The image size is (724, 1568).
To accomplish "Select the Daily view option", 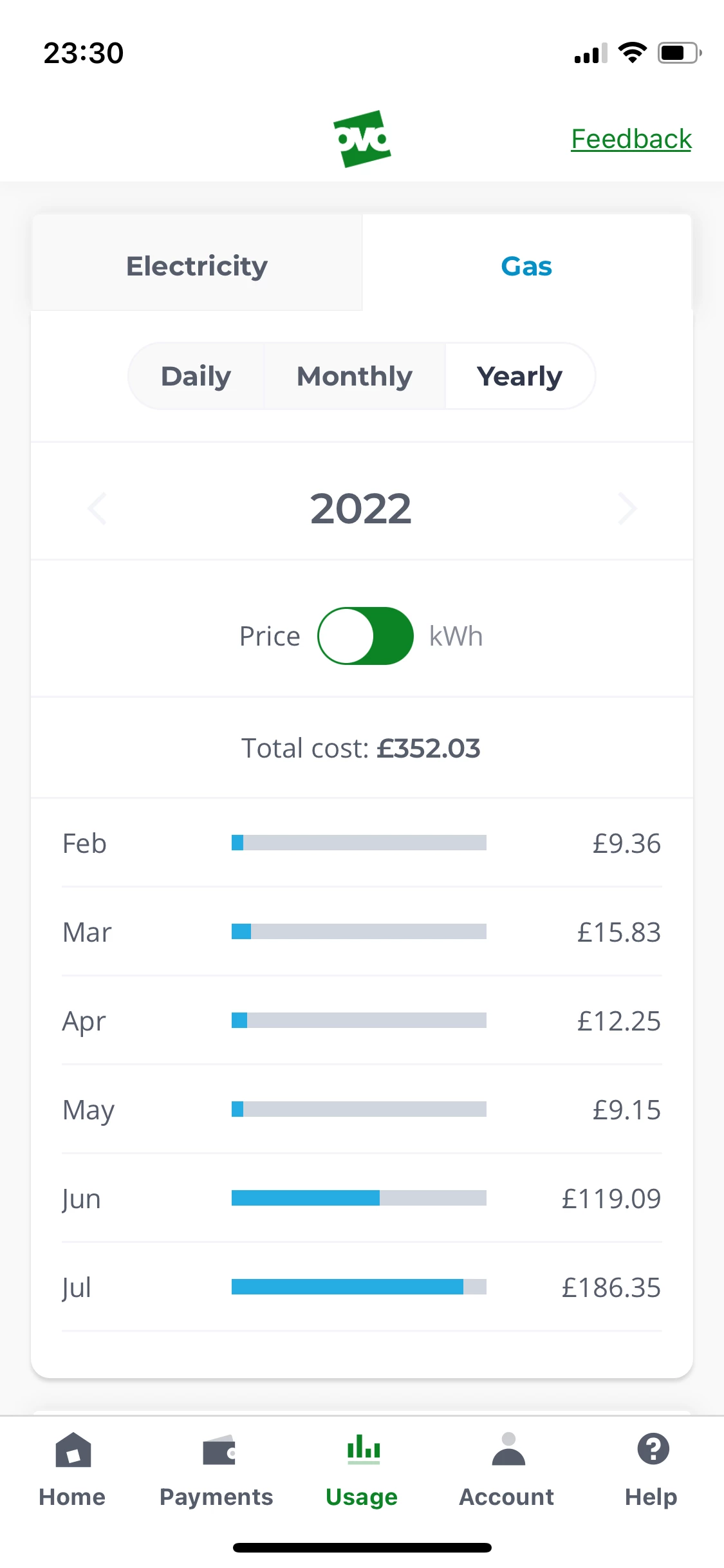I will [196, 376].
